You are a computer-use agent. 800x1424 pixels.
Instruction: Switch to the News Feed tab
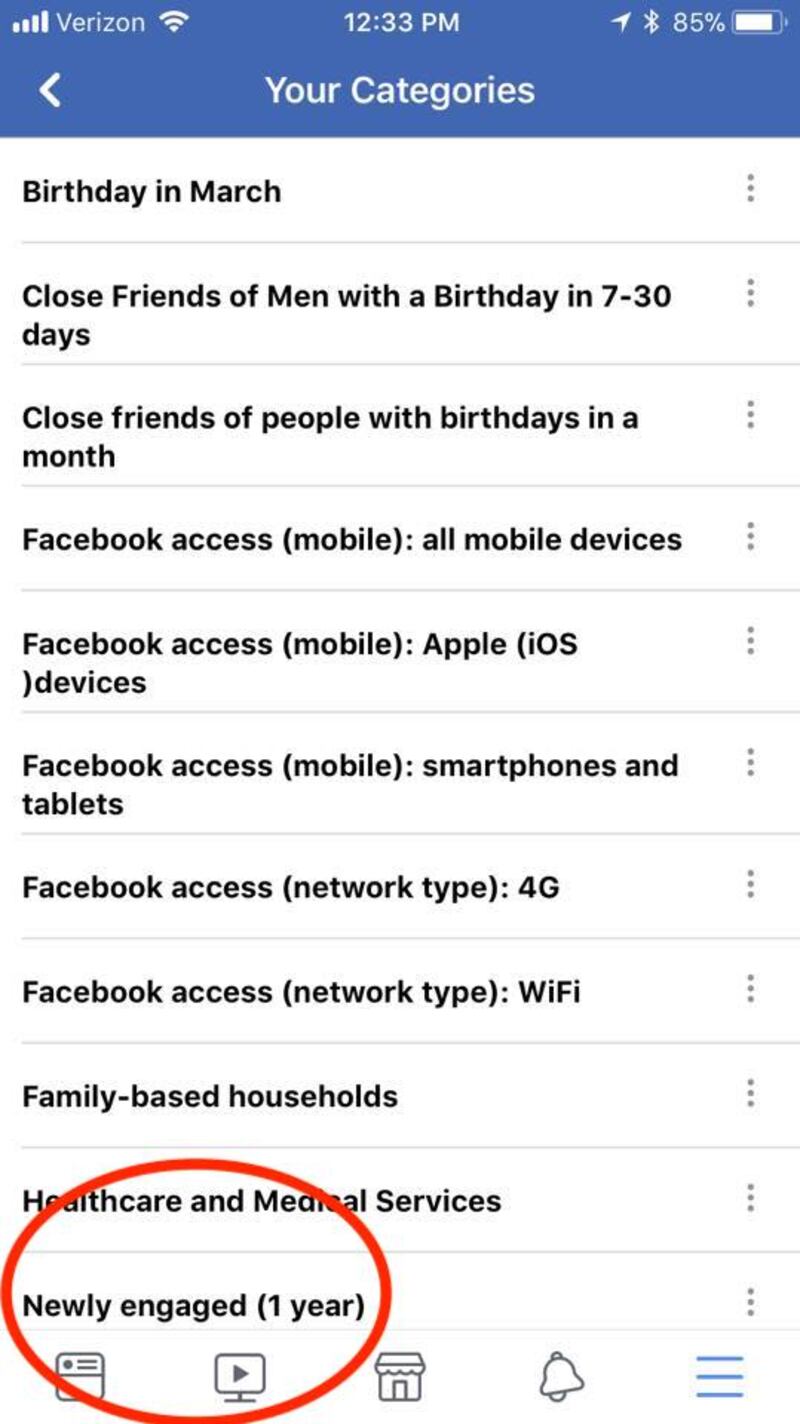point(80,1376)
